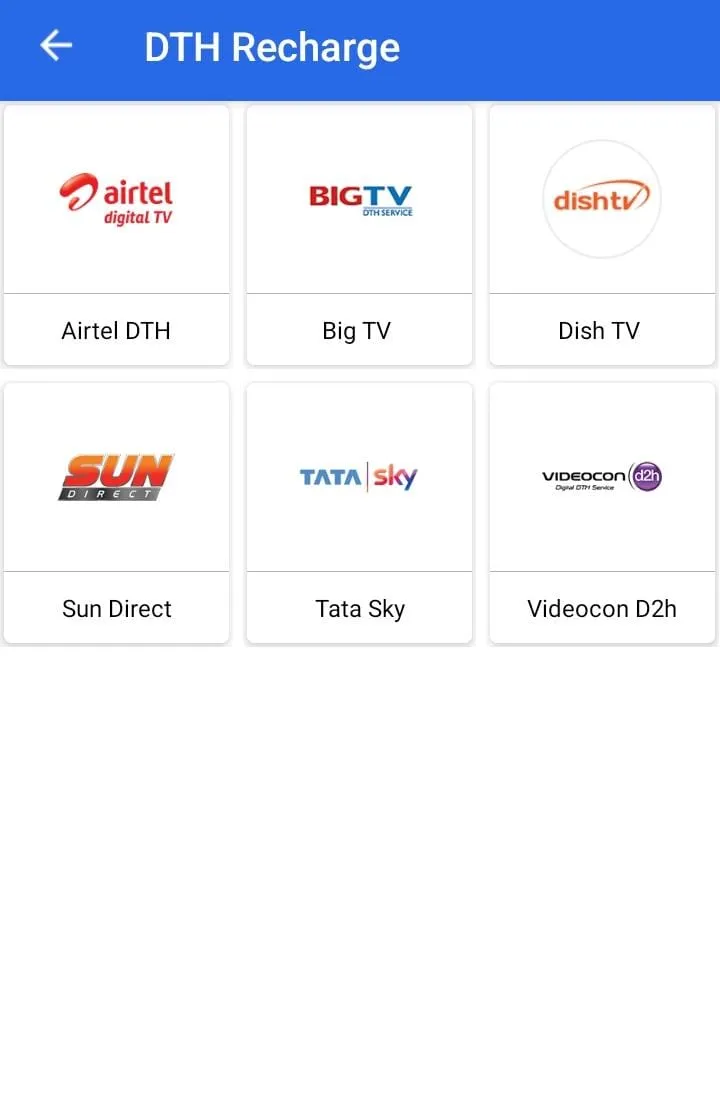Tap the Big TV DTH Service logo
720x1105 pixels.
[x=359, y=198]
